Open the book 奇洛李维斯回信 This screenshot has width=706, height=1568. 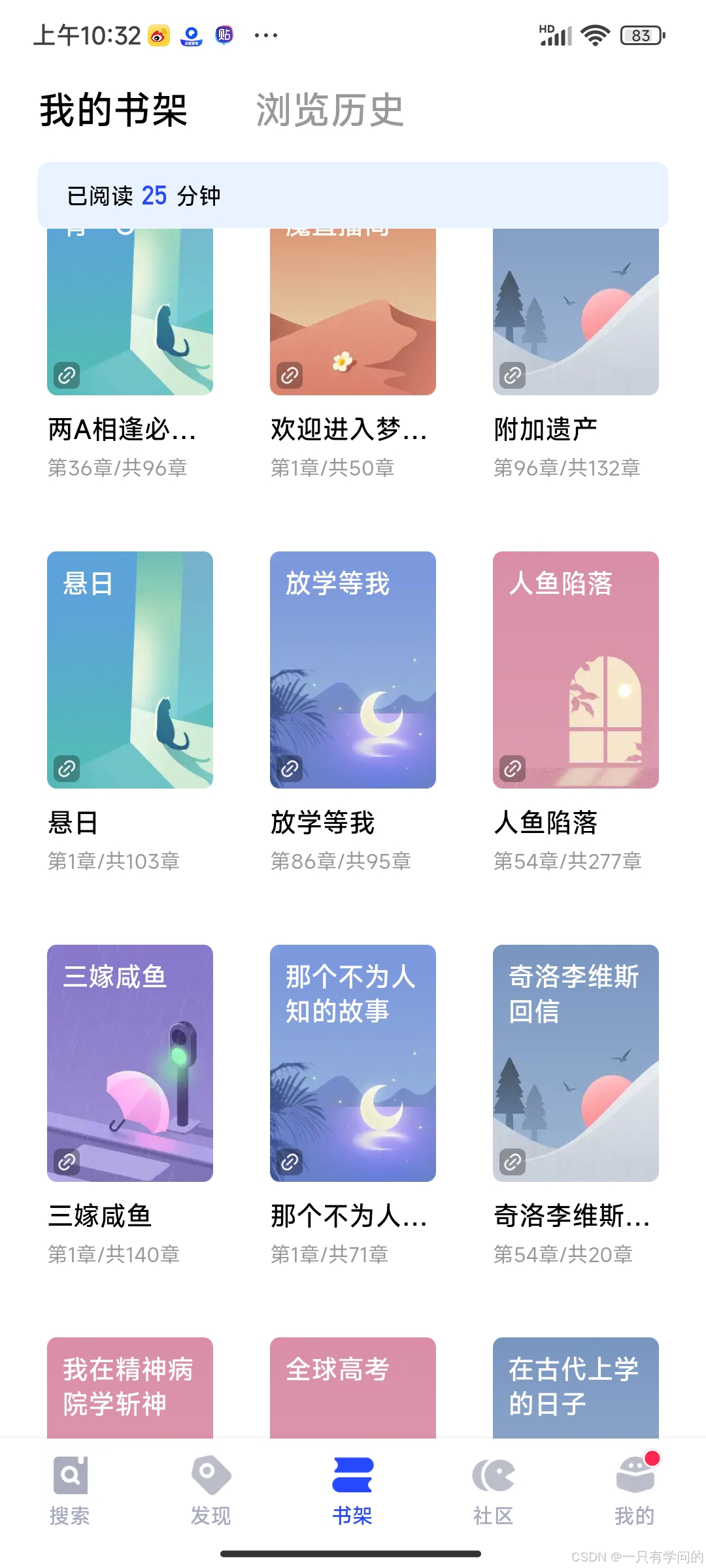575,1063
